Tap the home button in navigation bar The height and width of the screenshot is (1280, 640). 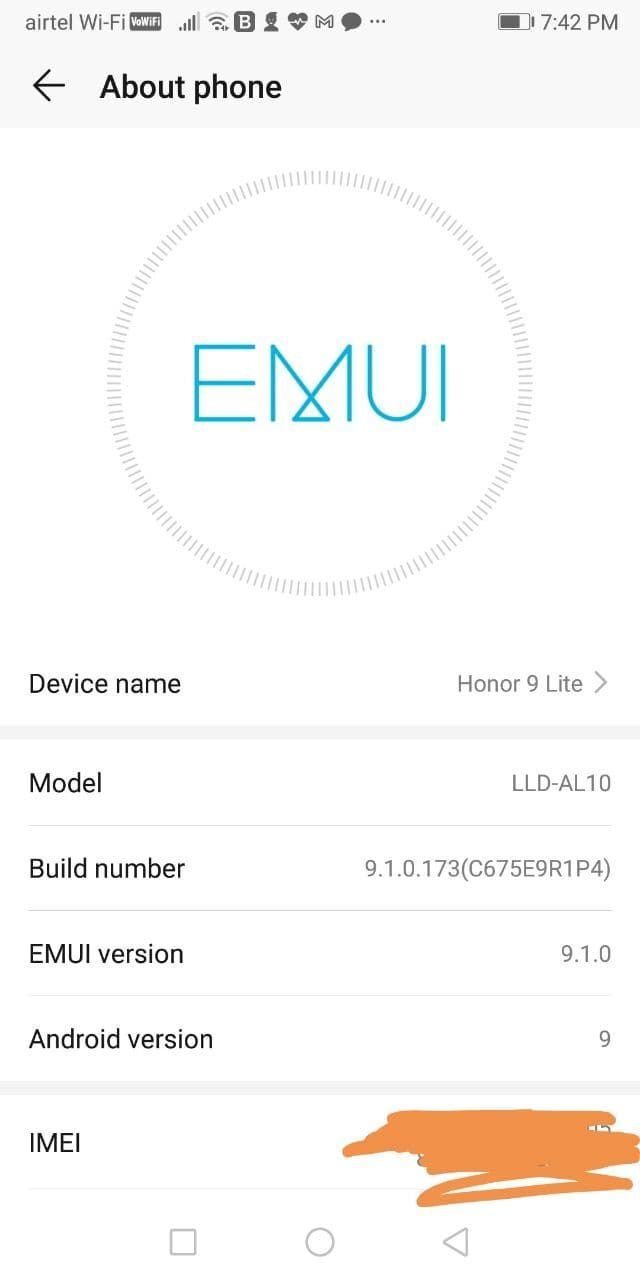[x=320, y=1242]
